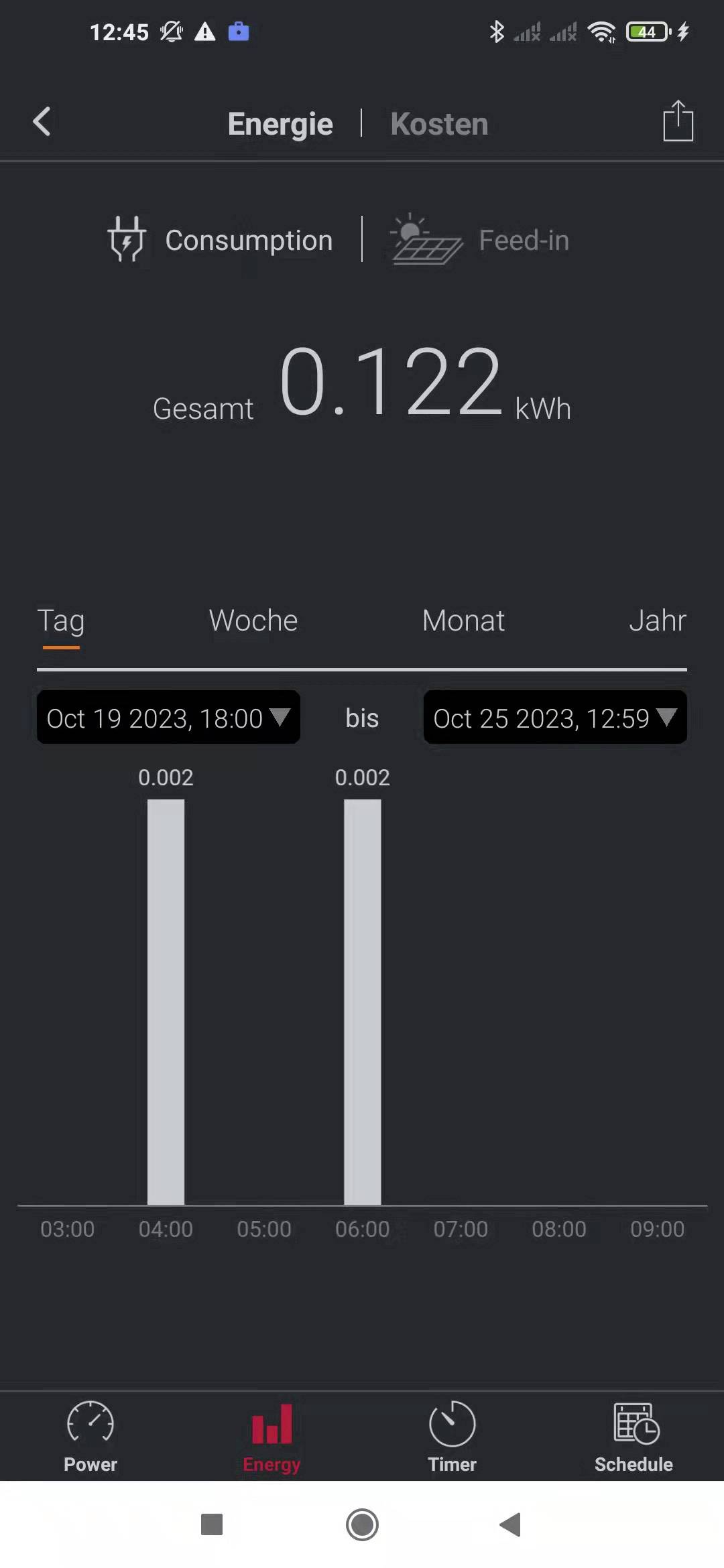Tap the system home button
The image size is (724, 1568).
(362, 1524)
